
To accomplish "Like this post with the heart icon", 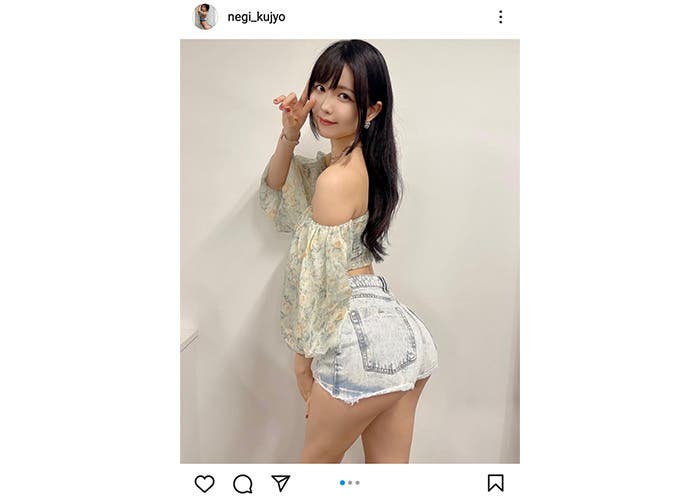I will tap(204, 483).
